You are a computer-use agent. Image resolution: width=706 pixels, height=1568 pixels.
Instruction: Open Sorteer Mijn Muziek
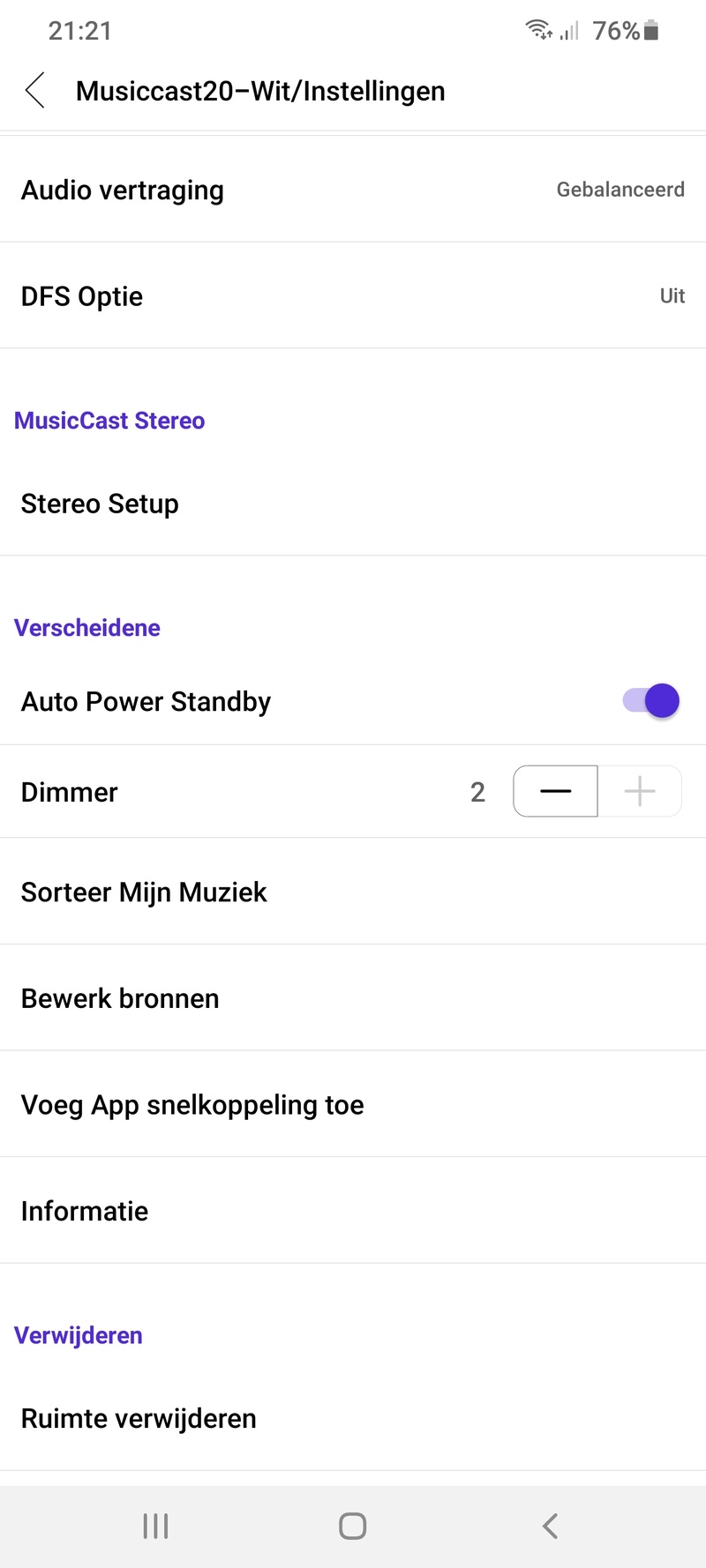click(353, 892)
